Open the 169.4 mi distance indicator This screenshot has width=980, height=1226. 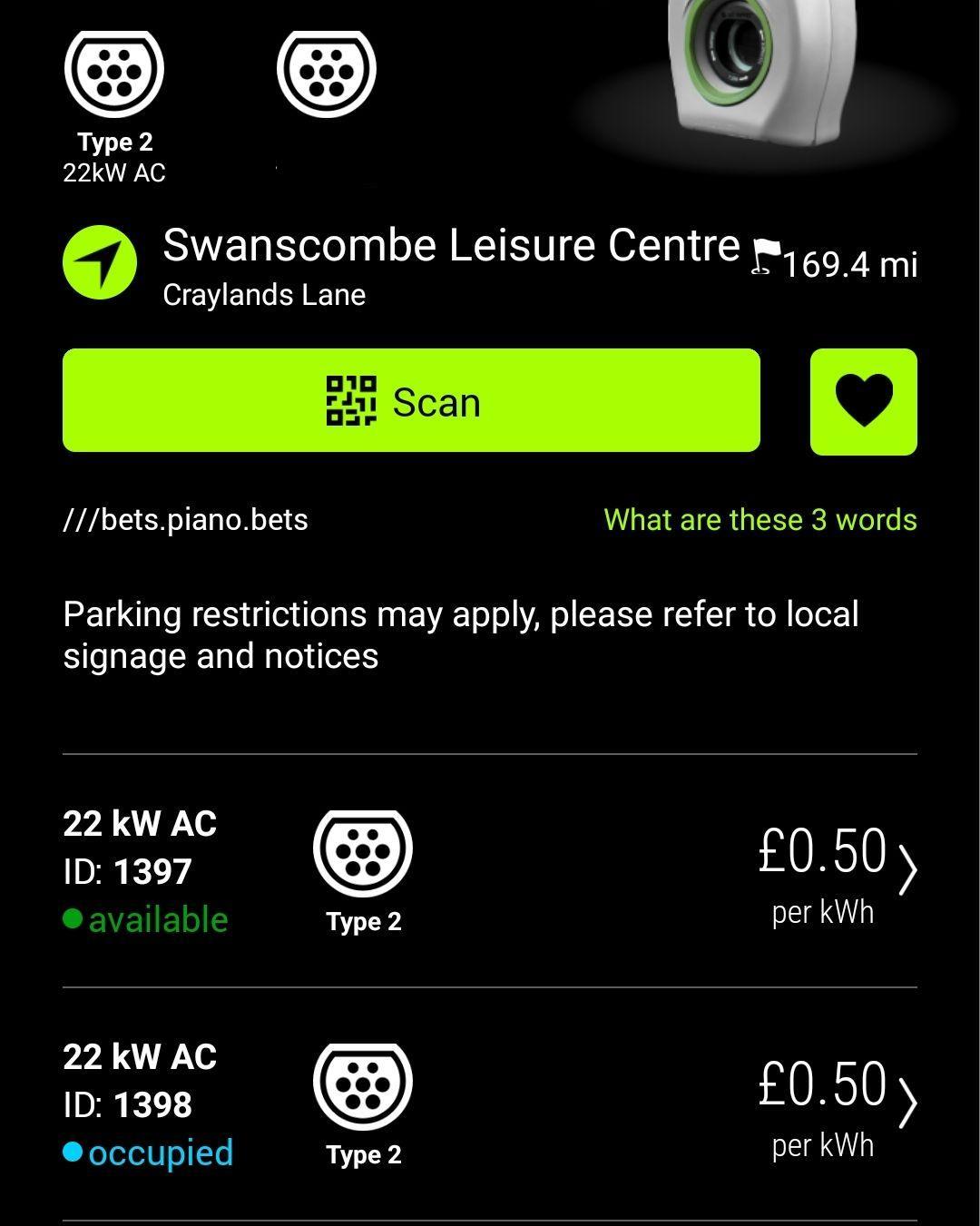(848, 266)
